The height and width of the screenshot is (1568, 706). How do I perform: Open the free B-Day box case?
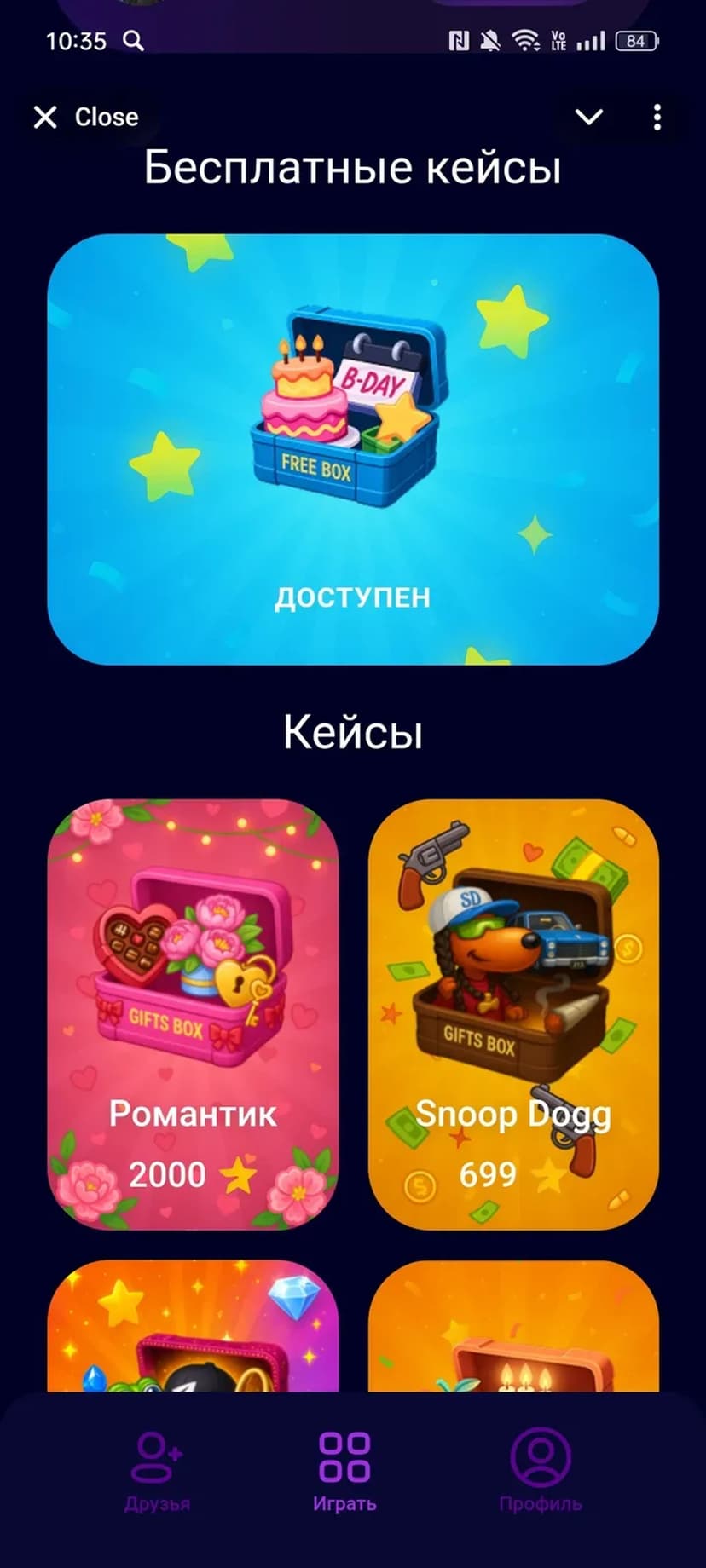[353, 449]
